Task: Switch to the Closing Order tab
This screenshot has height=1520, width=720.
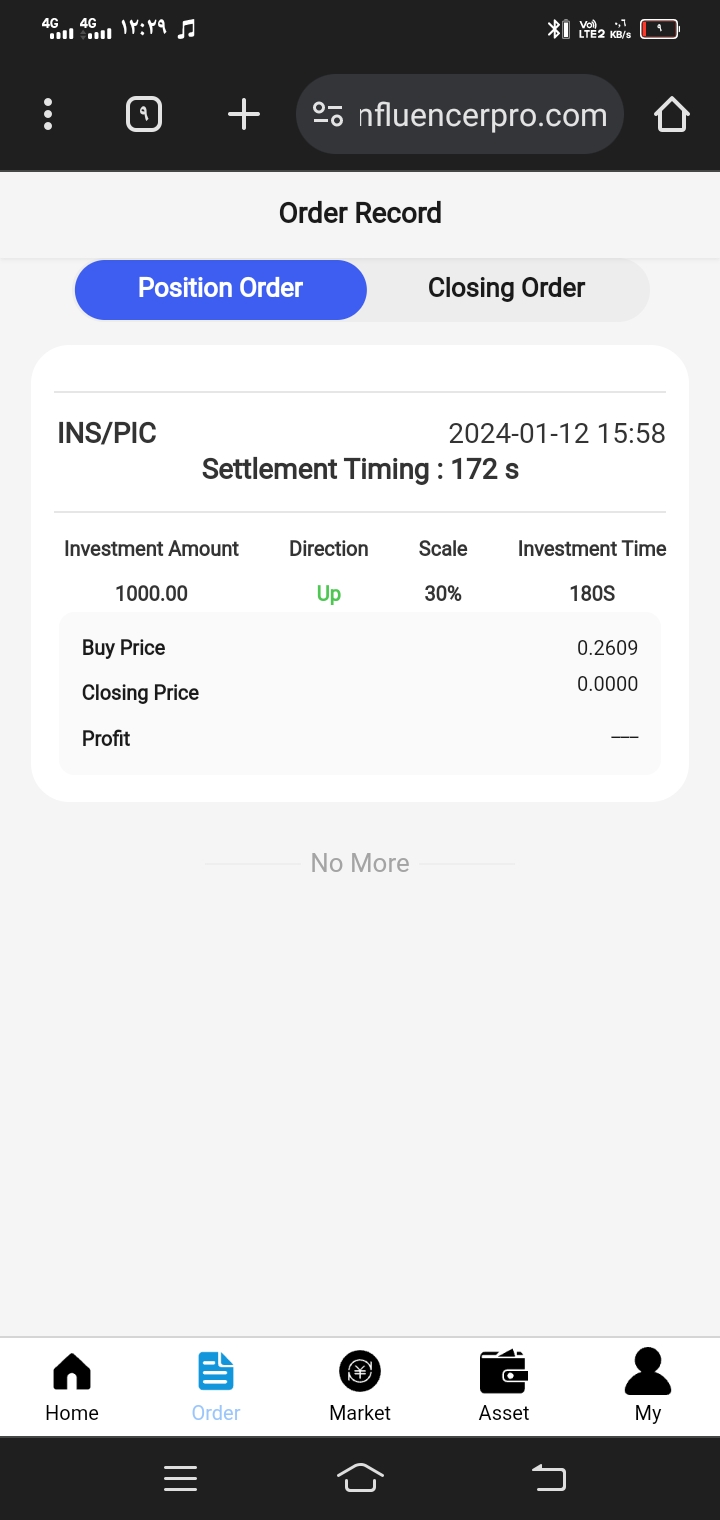Action: click(x=506, y=289)
